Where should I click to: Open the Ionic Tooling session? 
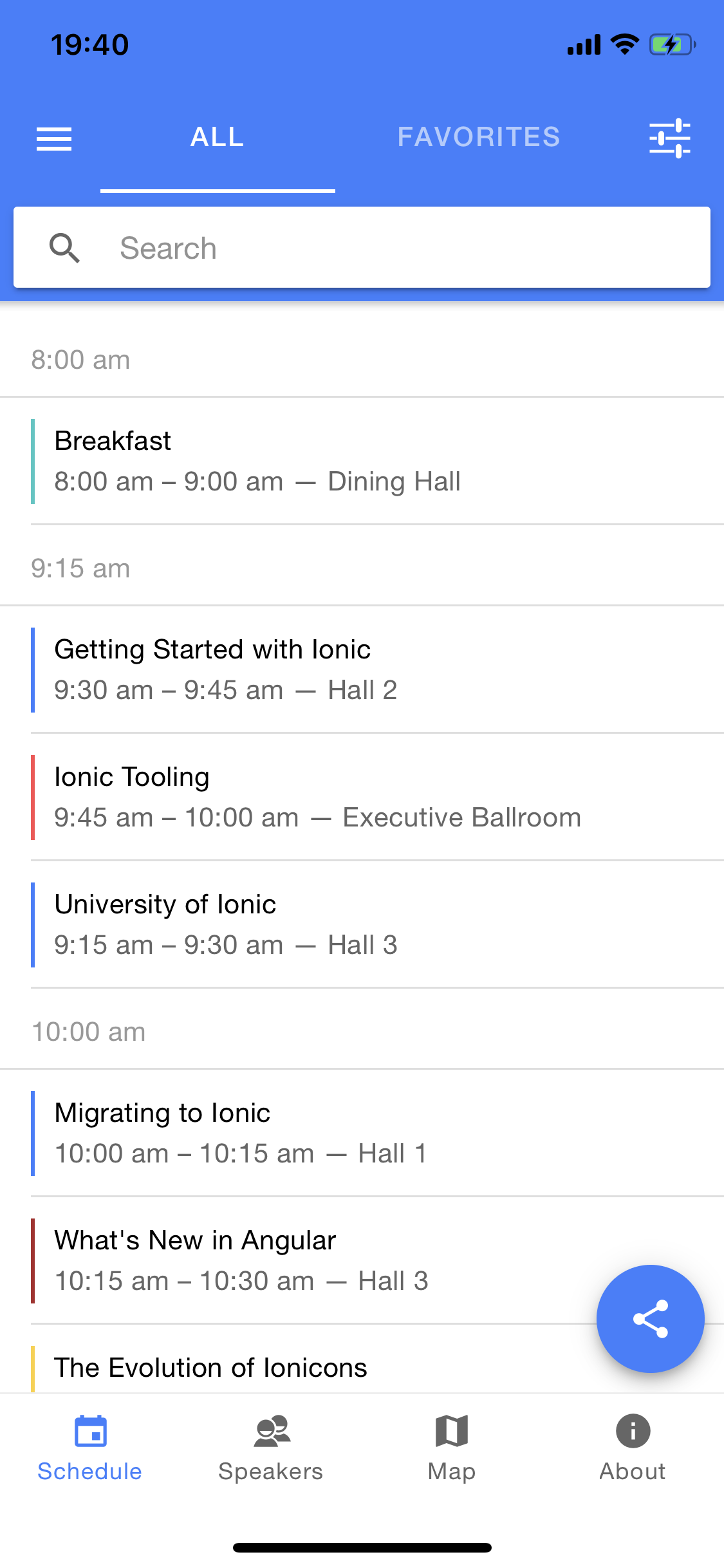click(x=360, y=796)
